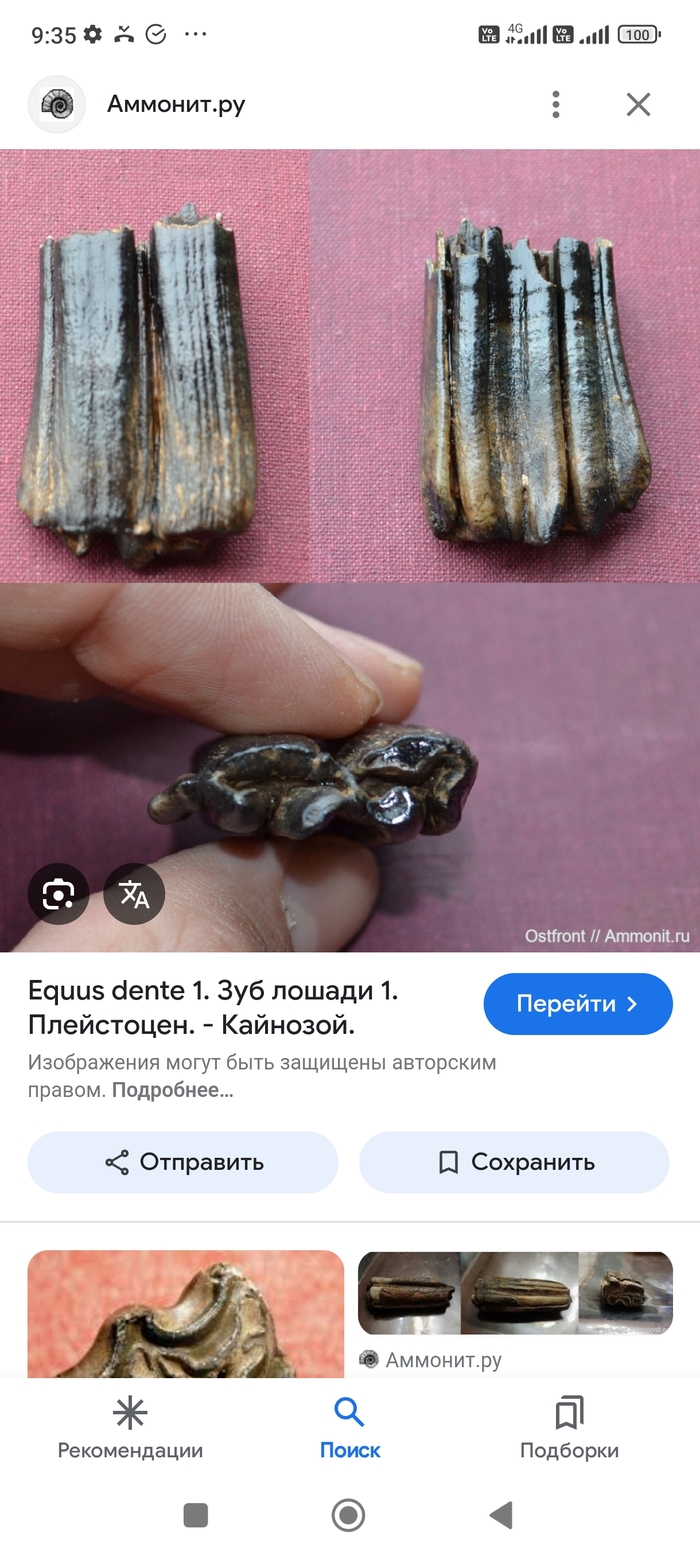Save the image with Сохранить

(x=514, y=1162)
